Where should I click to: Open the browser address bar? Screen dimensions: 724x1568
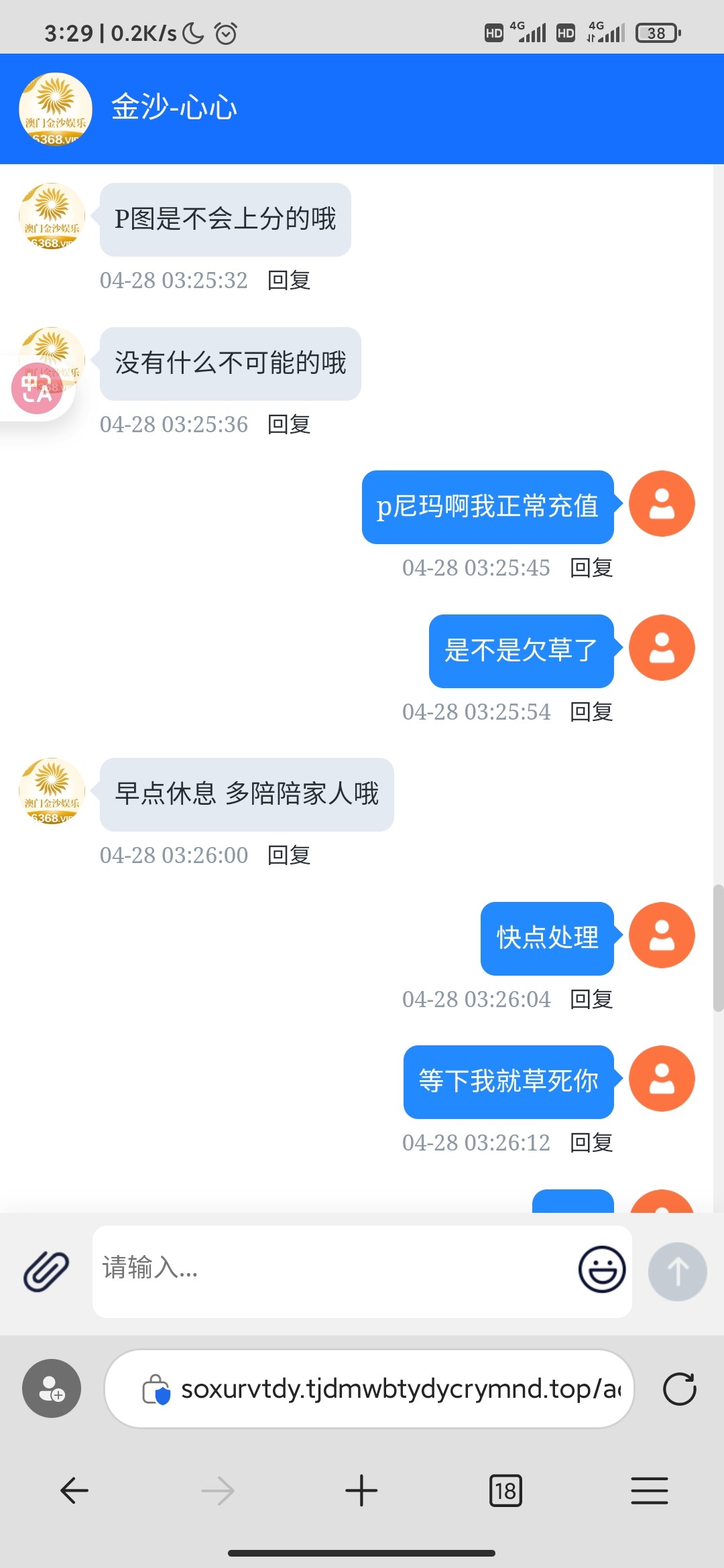369,1388
